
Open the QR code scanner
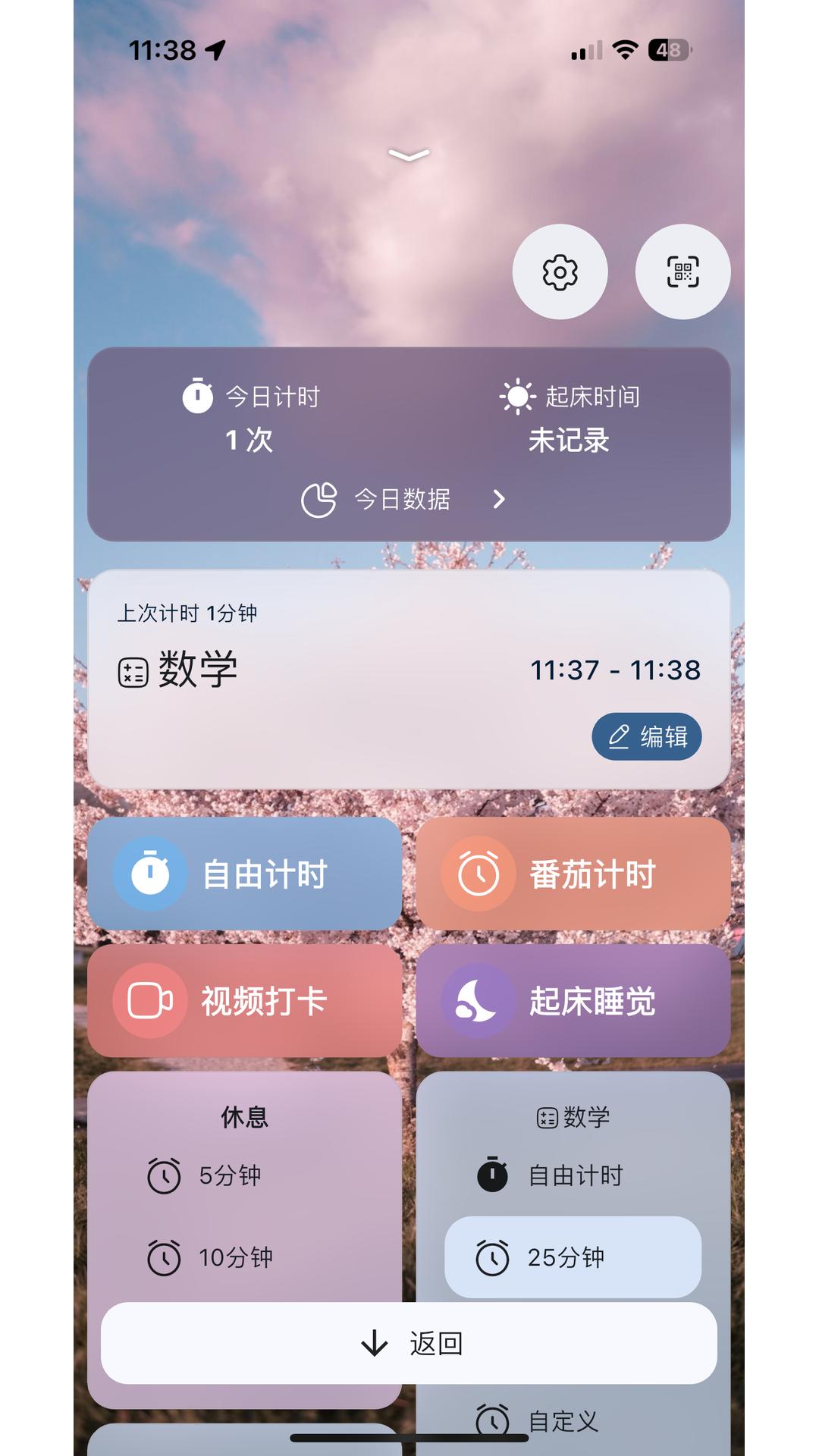click(x=682, y=272)
